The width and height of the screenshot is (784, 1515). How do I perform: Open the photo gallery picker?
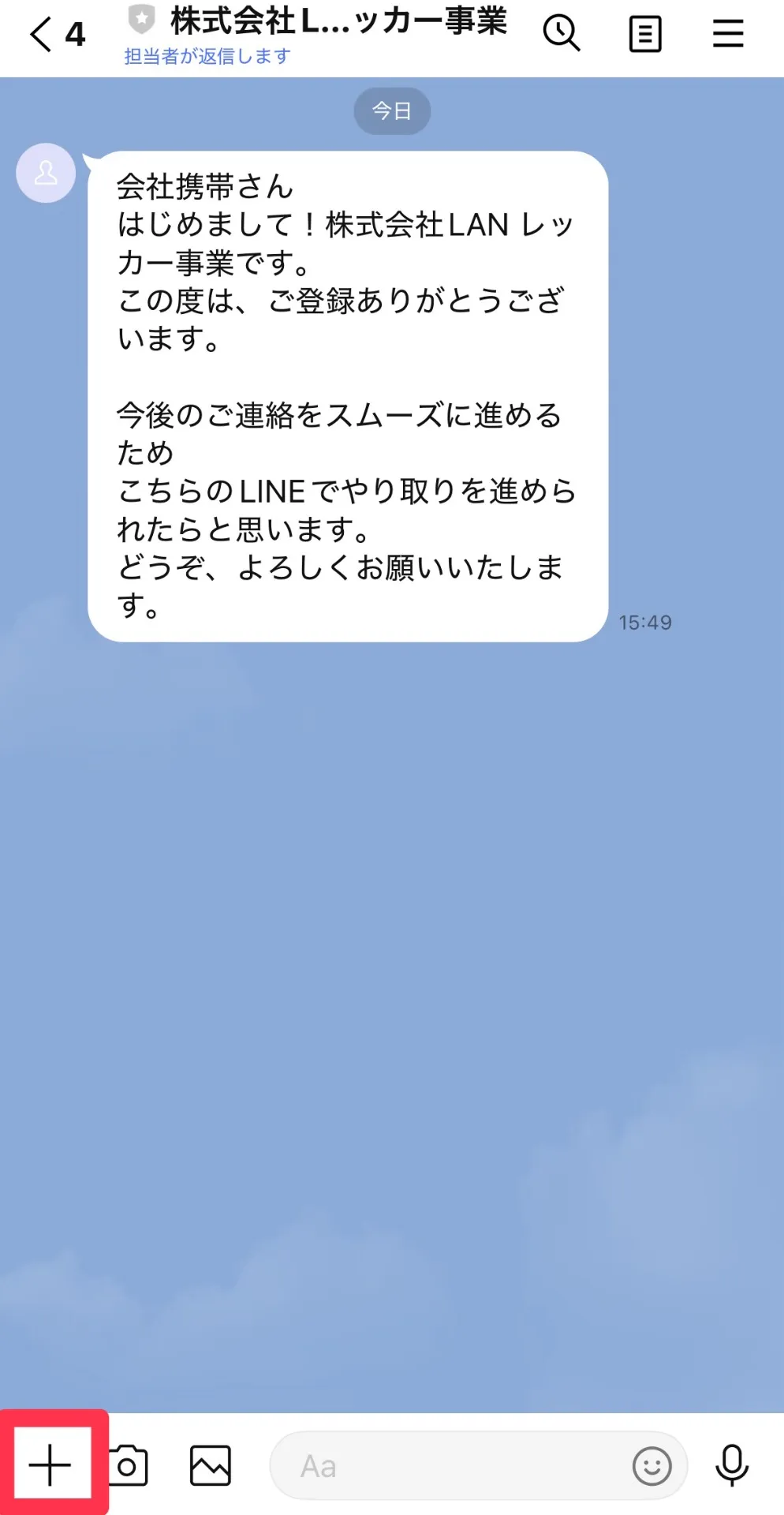(x=211, y=1466)
